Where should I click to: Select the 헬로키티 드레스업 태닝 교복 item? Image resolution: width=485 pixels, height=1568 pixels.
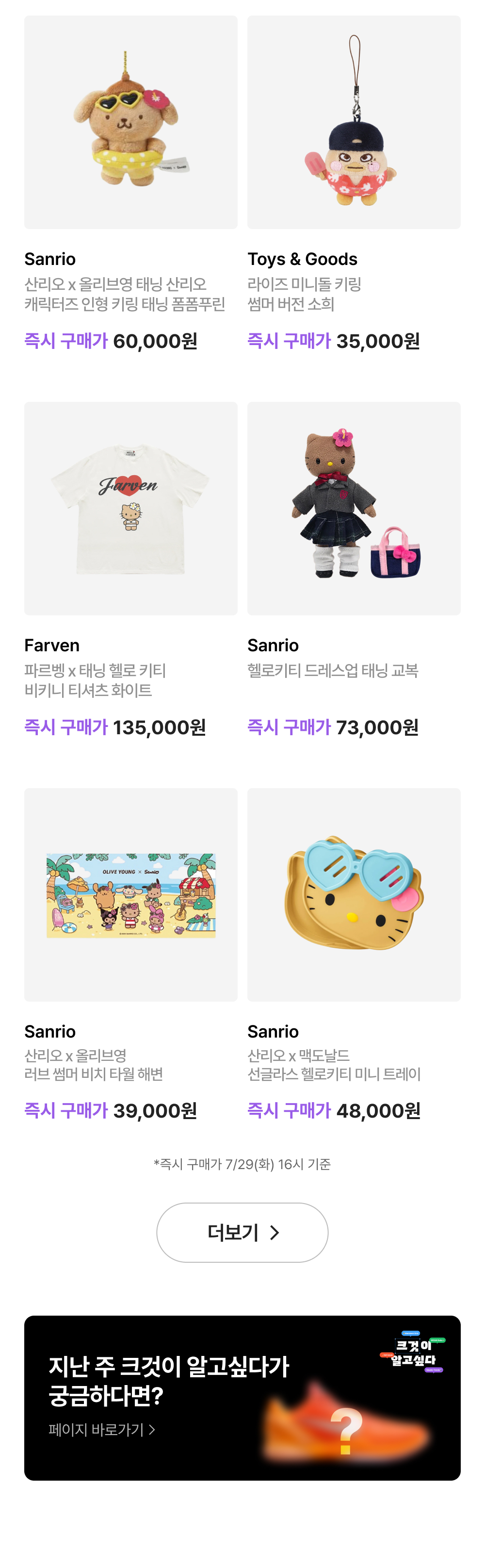354,508
